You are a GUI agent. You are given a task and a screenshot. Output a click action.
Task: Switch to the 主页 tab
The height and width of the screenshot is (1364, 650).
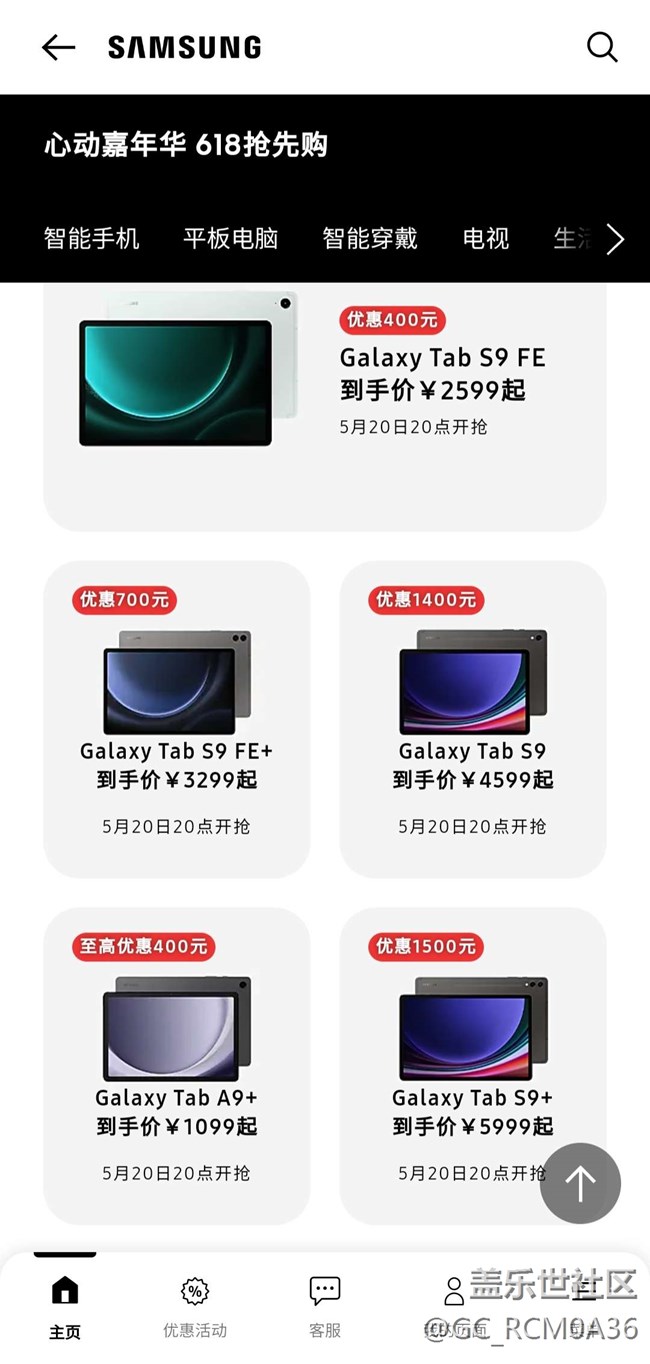[65, 1307]
